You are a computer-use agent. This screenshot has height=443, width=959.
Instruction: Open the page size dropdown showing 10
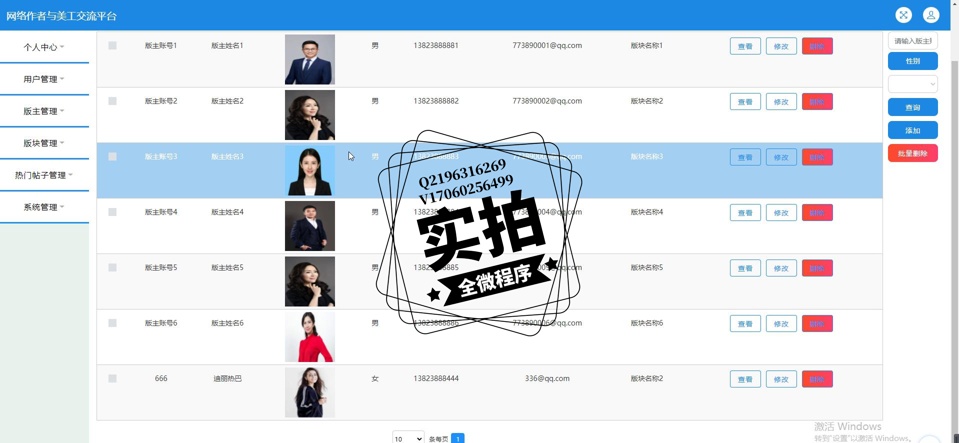(x=408, y=438)
